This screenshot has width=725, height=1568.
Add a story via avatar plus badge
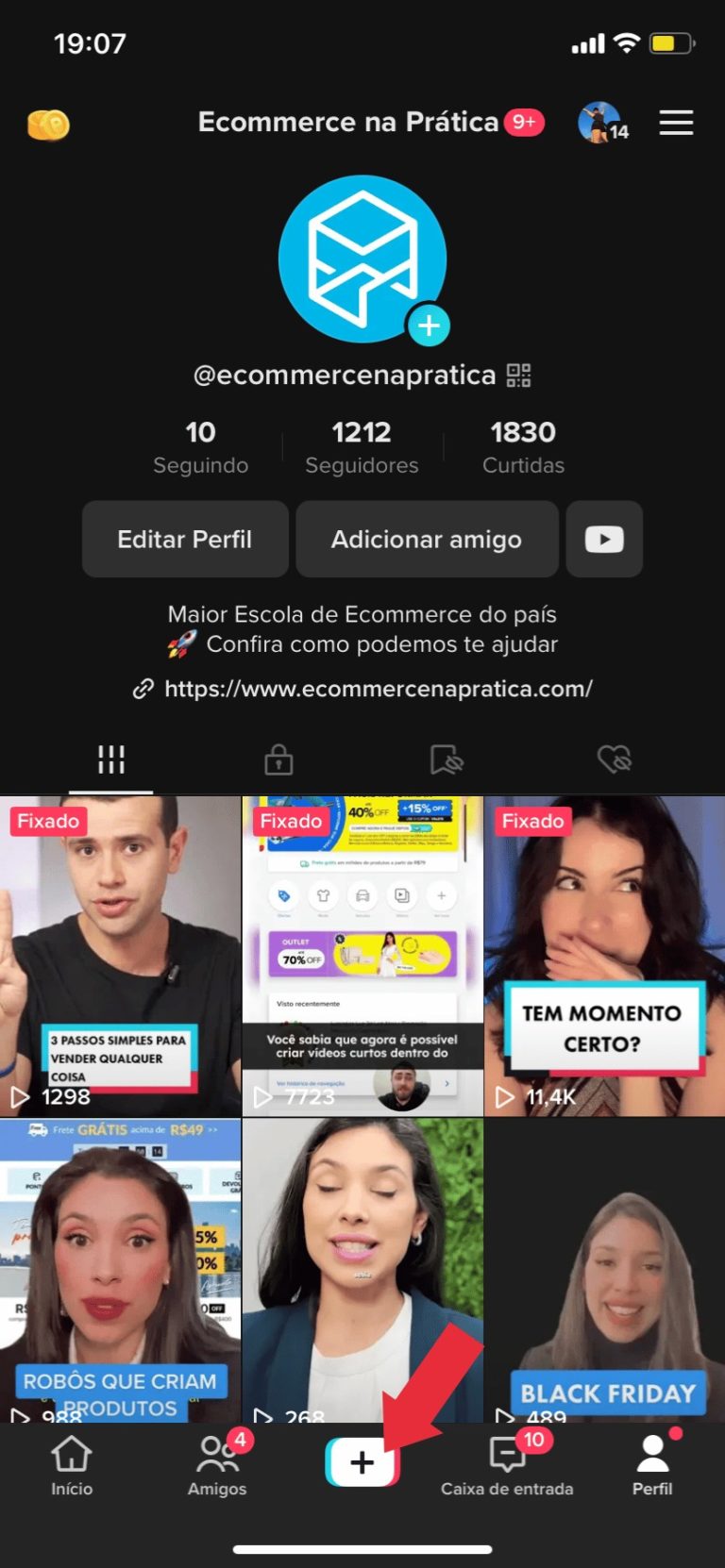(429, 325)
